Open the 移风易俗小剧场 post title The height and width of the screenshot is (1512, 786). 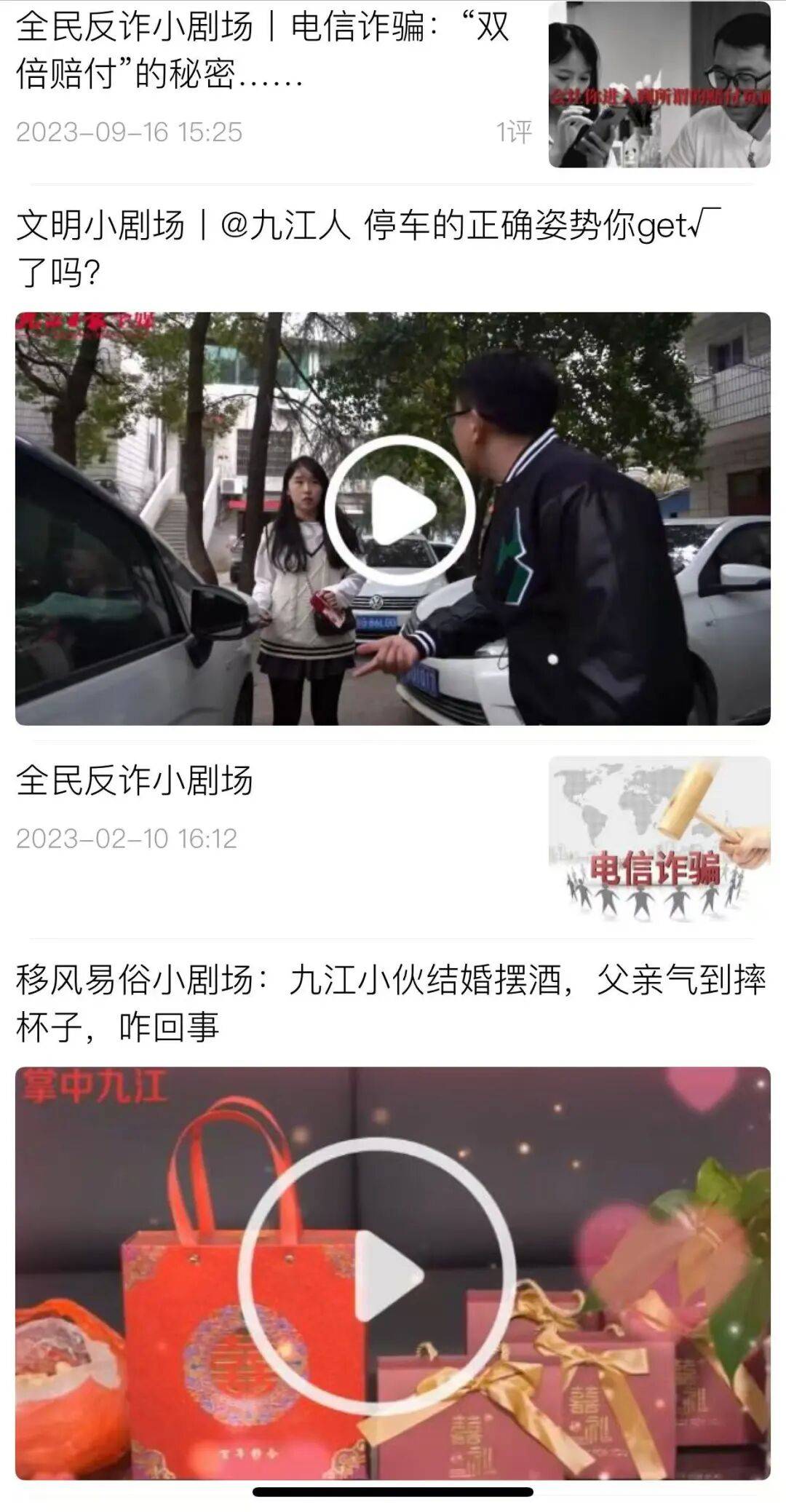tap(389, 1003)
